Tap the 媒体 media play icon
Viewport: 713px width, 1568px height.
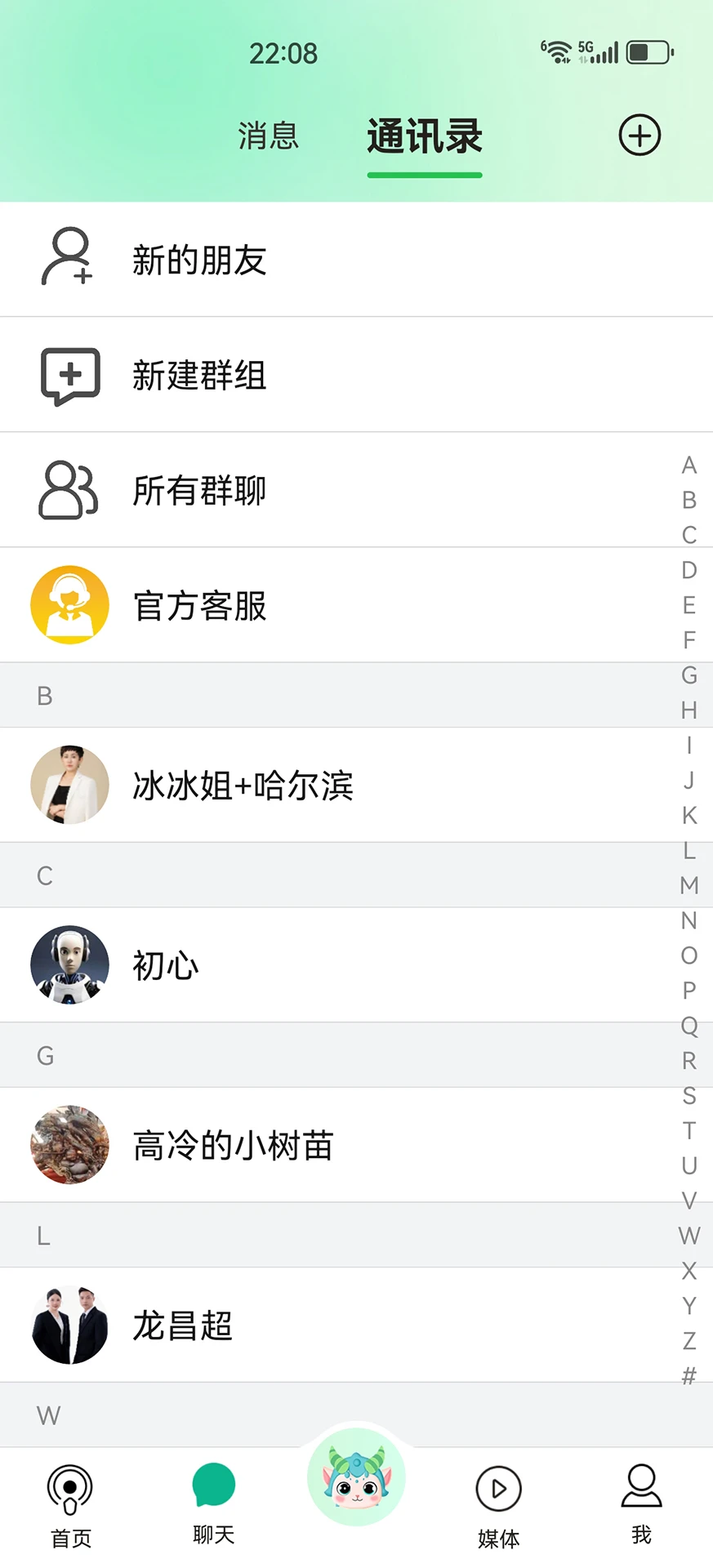498,1488
